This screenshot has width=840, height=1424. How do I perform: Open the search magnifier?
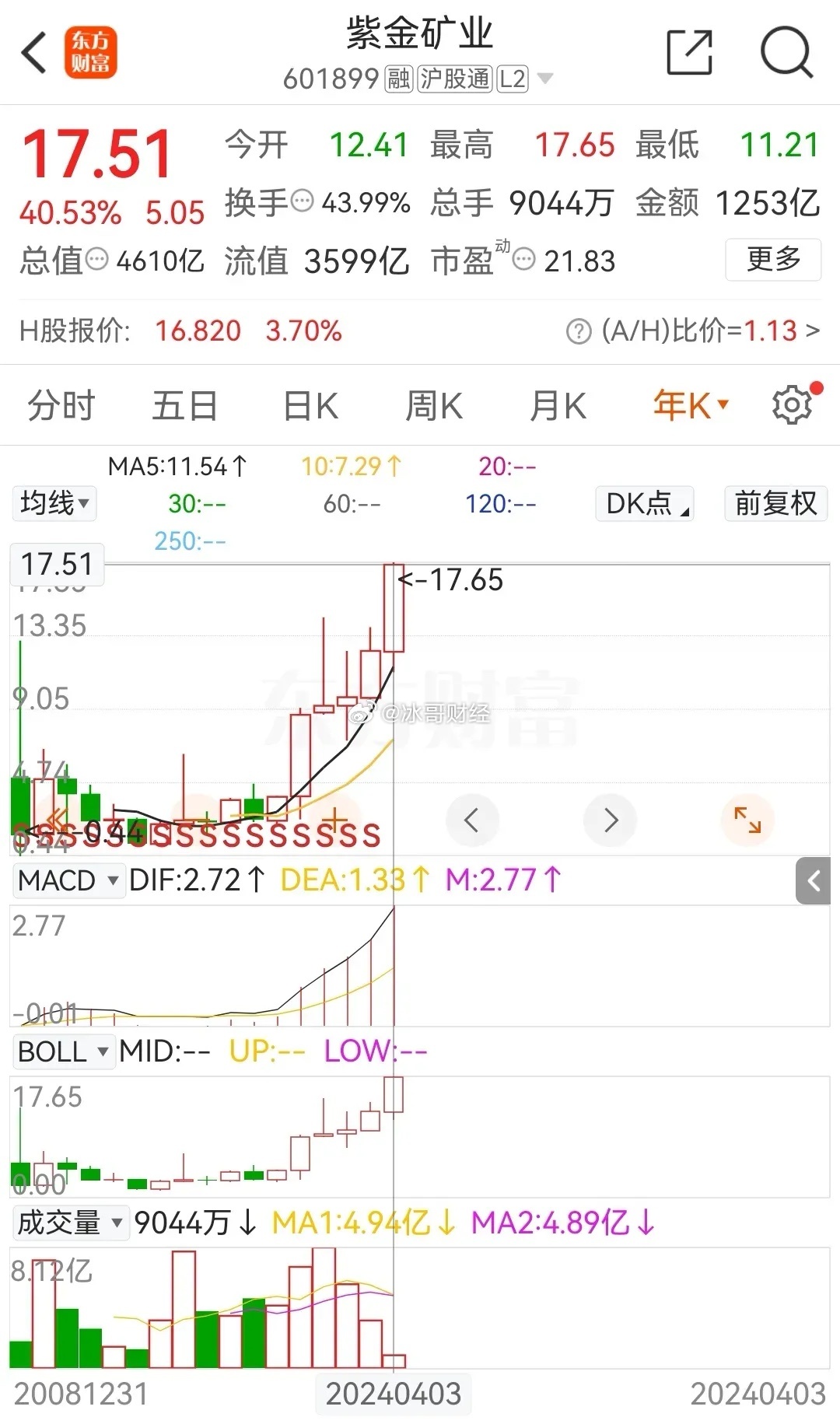pos(786,52)
